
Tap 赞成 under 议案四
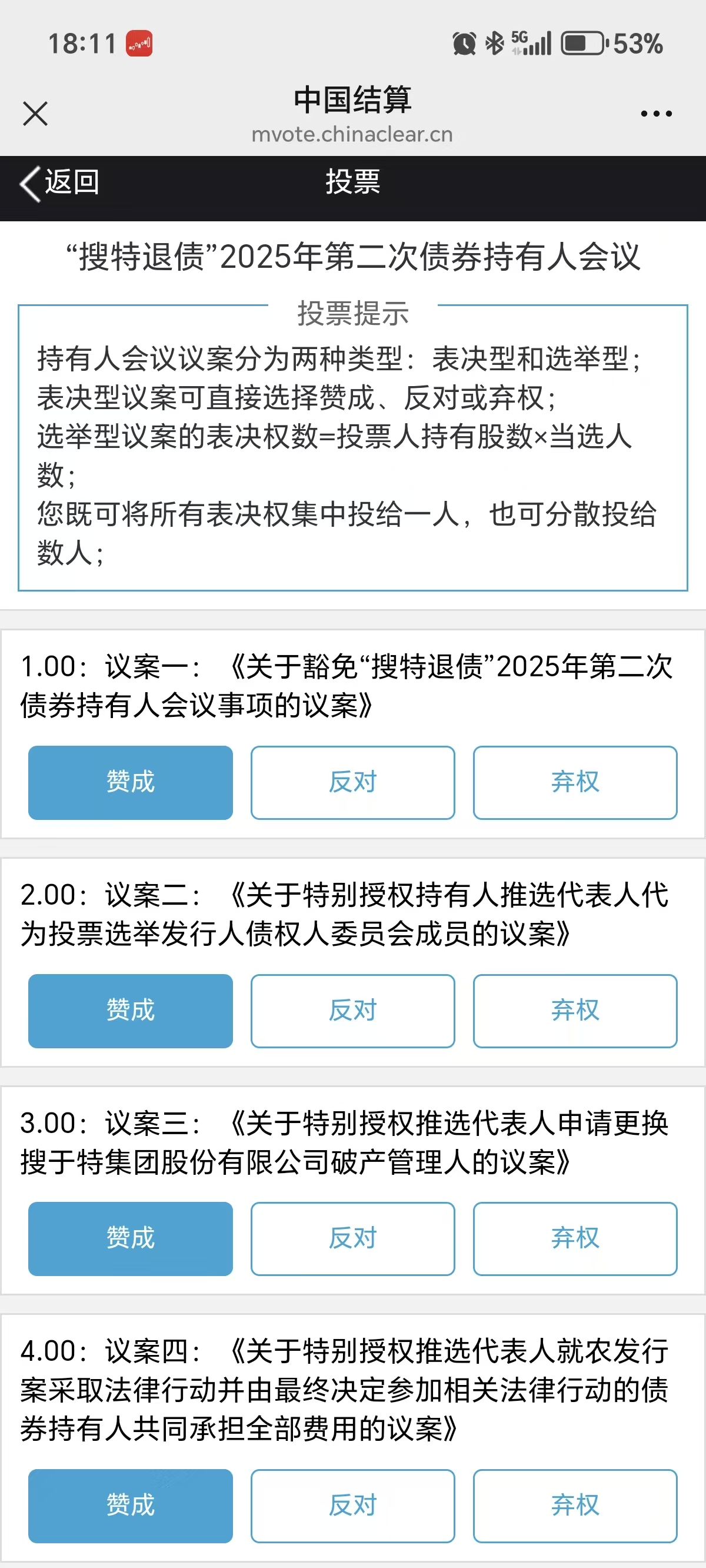[130, 1505]
